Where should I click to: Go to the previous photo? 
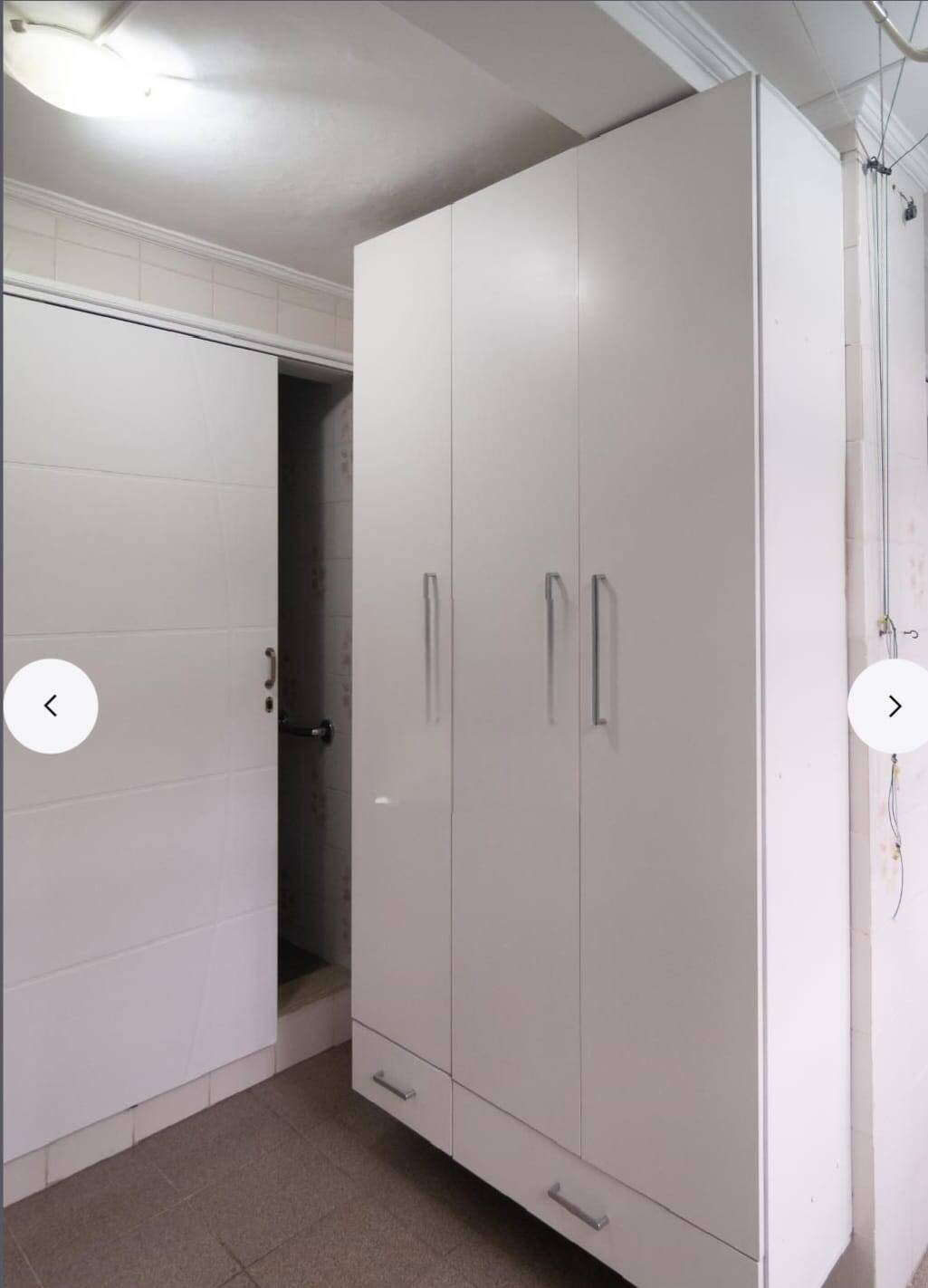point(51,706)
